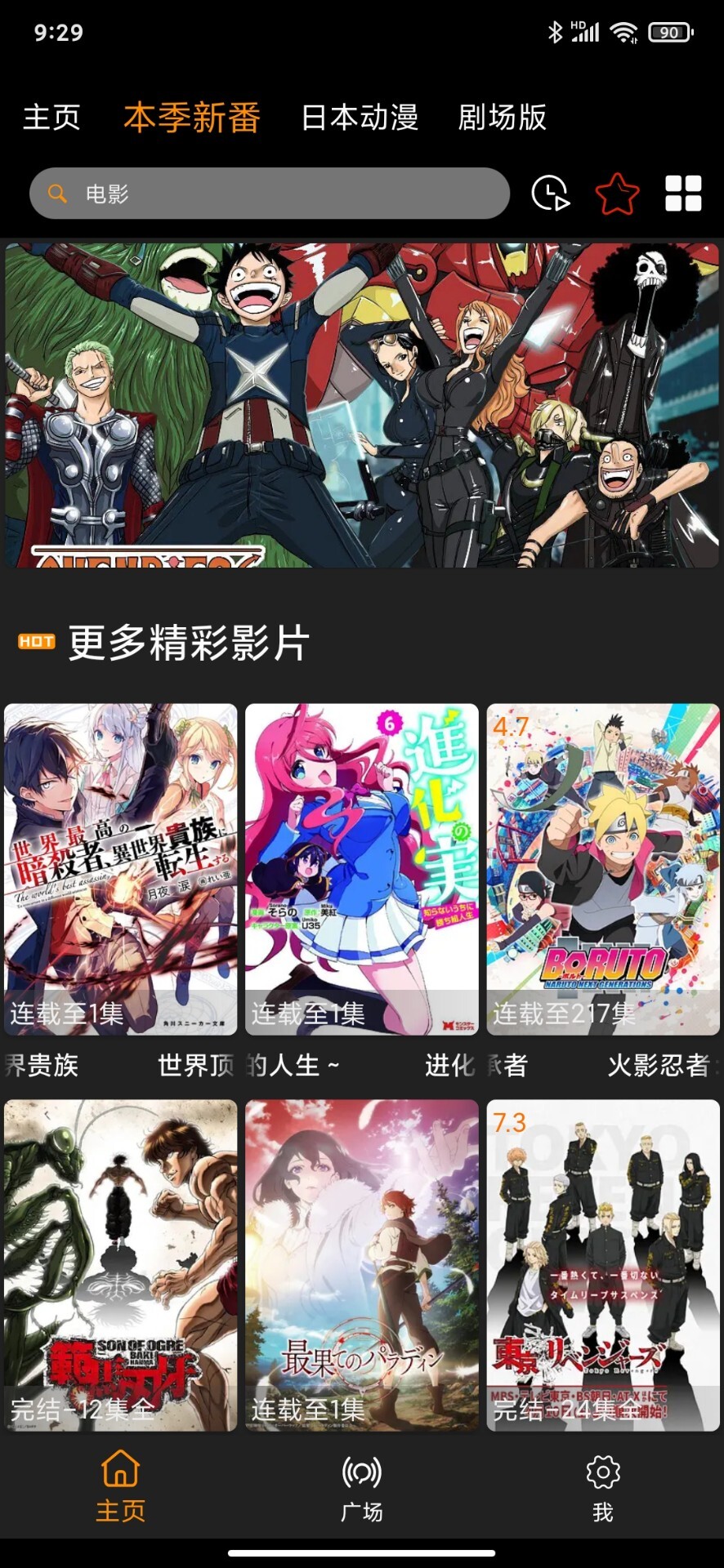Viewport: 724px width, 1568px height.
Task: Switch to the 日本动漫 tab
Action: (x=360, y=118)
